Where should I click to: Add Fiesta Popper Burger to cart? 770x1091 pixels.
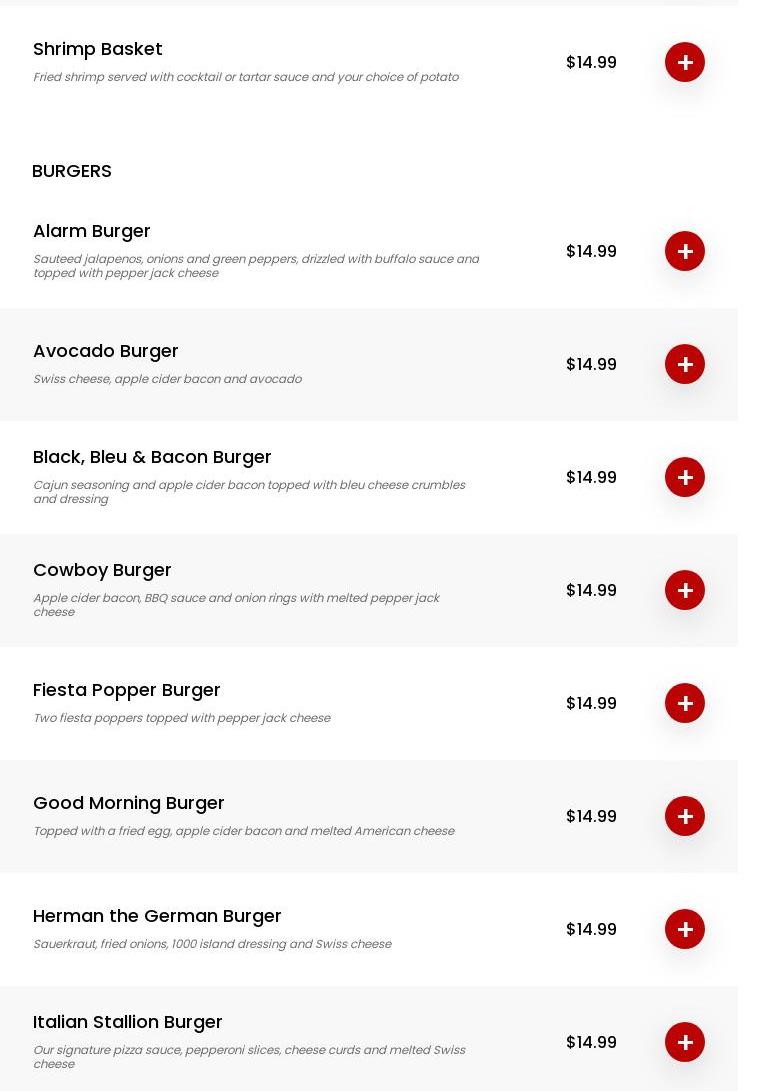point(685,703)
